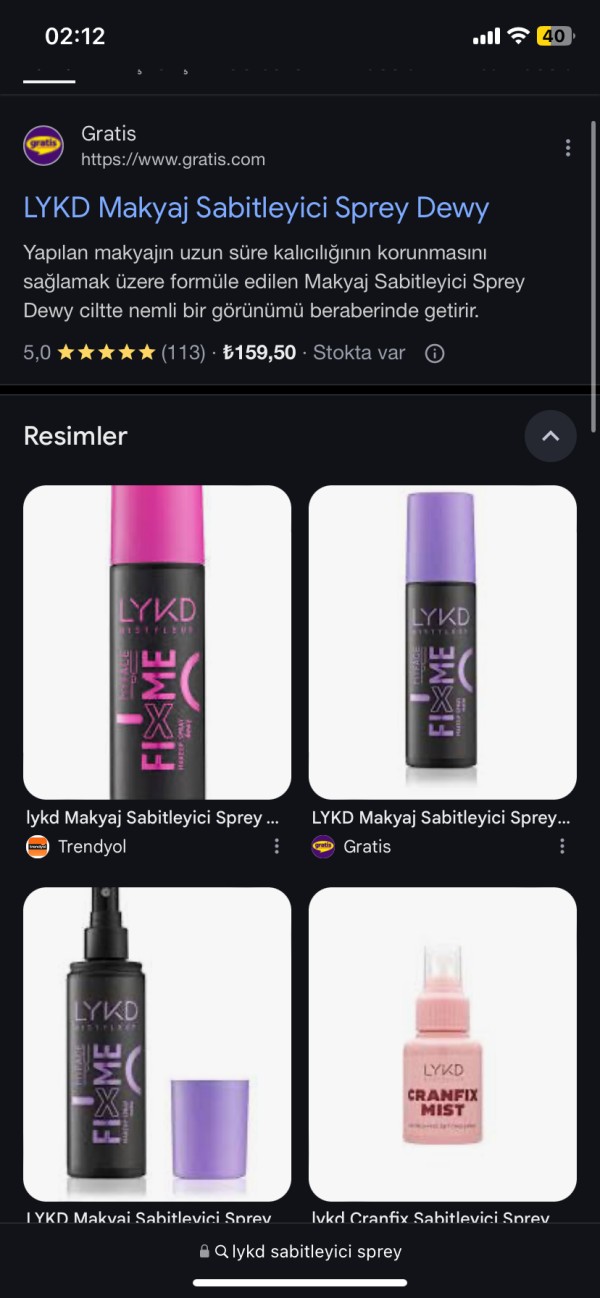Tap the address bar showing lykd sabitleyici sprey
Viewport: 600px width, 1298px height.
[300, 1251]
